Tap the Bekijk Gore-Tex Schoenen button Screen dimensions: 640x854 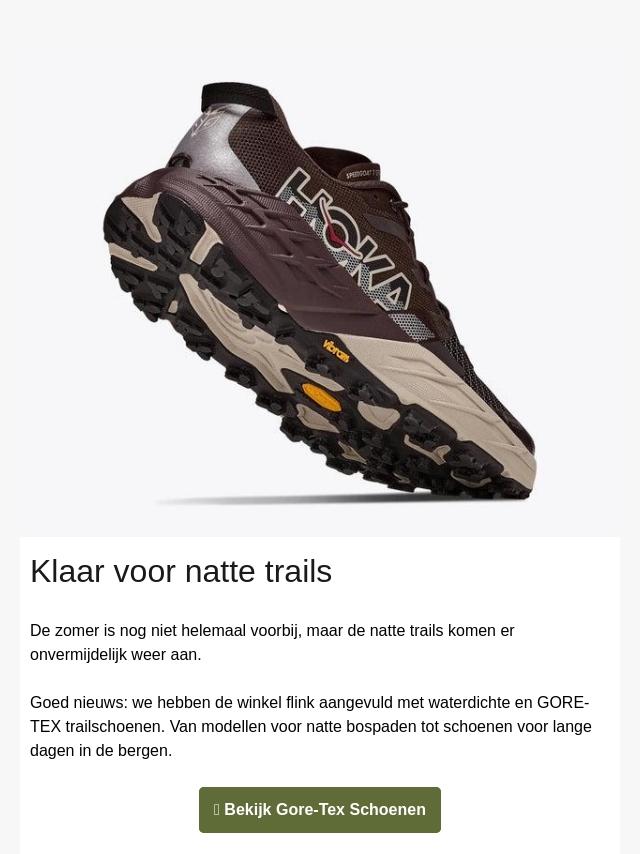pos(320,809)
